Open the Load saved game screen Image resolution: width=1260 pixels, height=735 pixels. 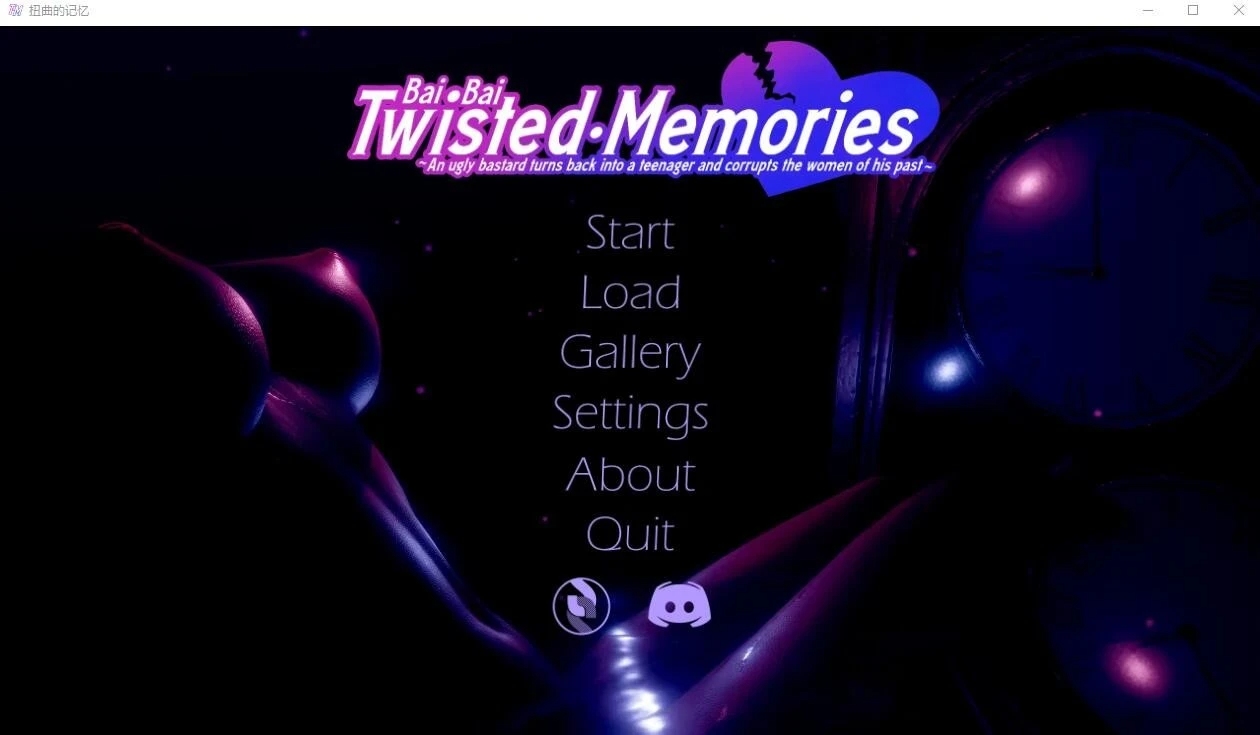(x=630, y=293)
